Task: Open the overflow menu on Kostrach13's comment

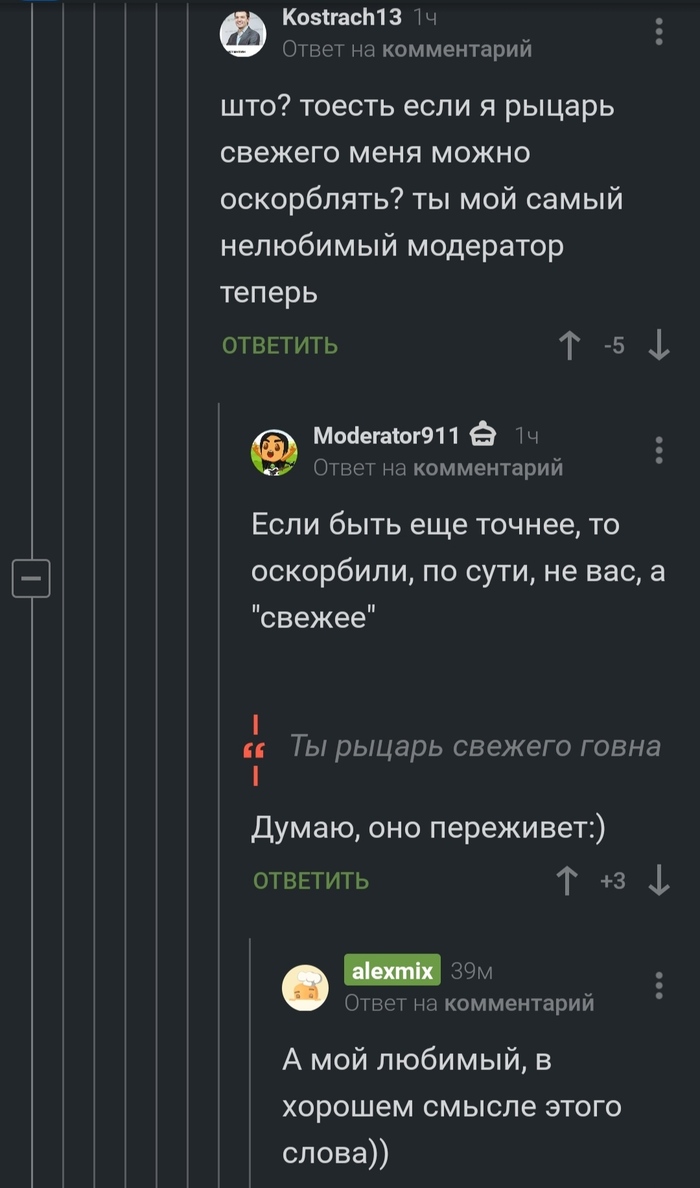Action: (660, 32)
